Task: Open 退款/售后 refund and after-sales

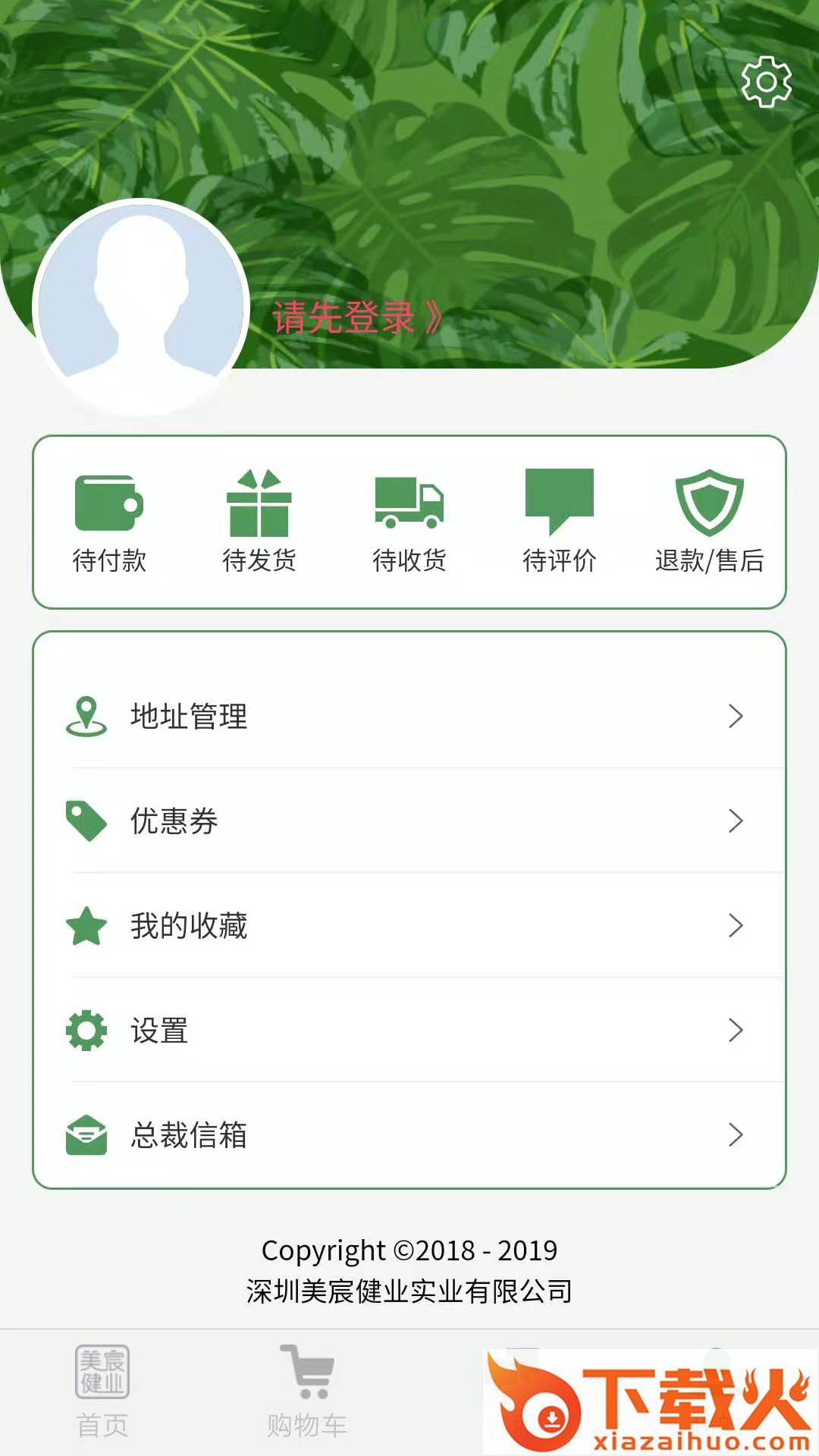Action: (x=709, y=522)
